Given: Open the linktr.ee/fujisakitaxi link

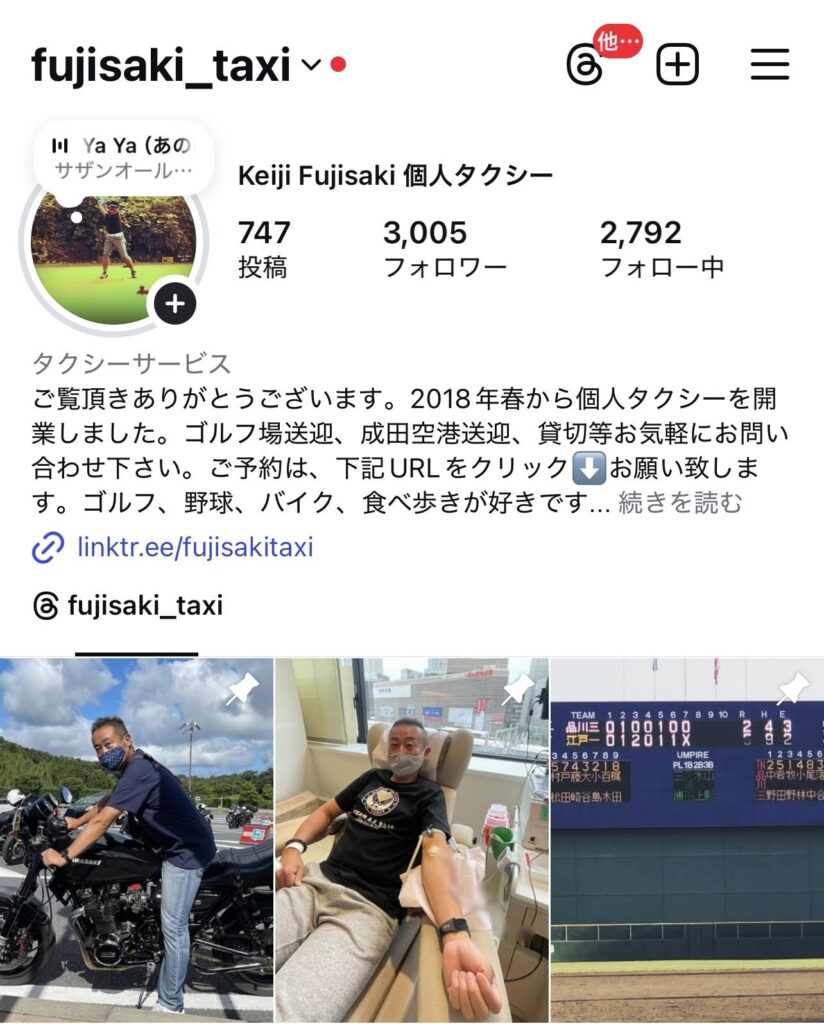Looking at the screenshot, I should [195, 548].
